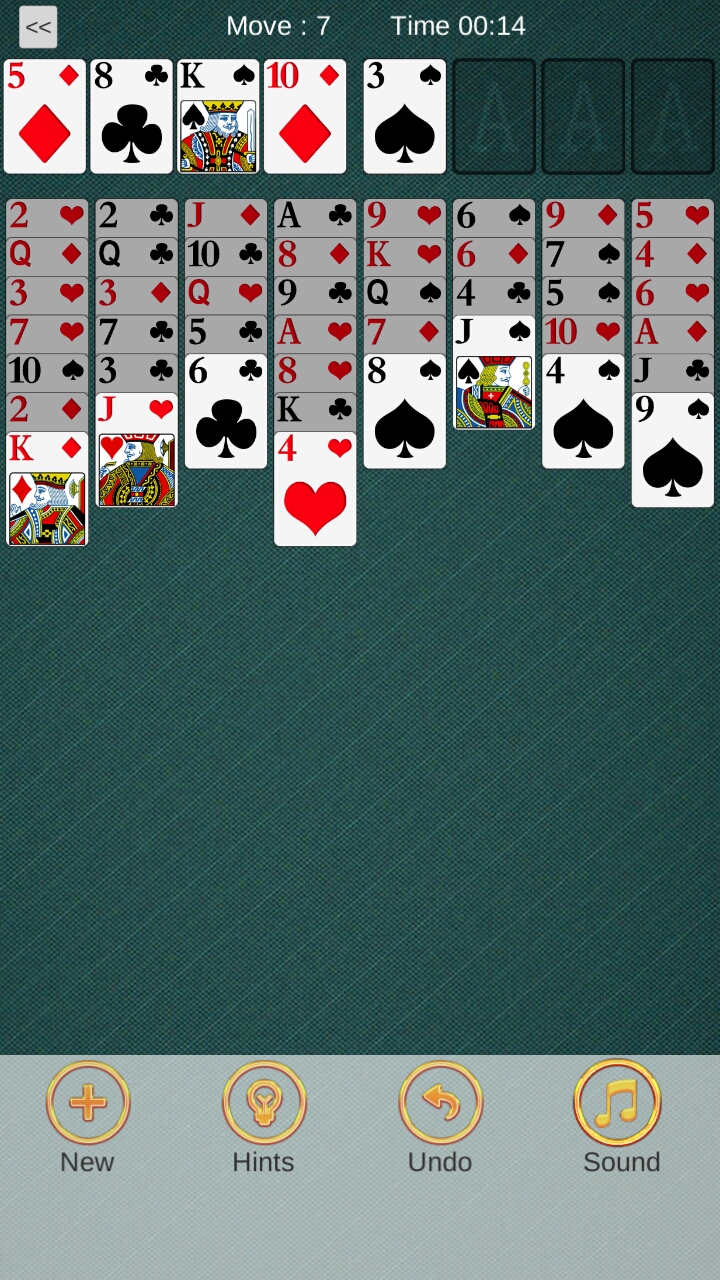This screenshot has height=1280, width=720.
Task: Select the 5 of Diamonds free cell card
Action: 45,115
